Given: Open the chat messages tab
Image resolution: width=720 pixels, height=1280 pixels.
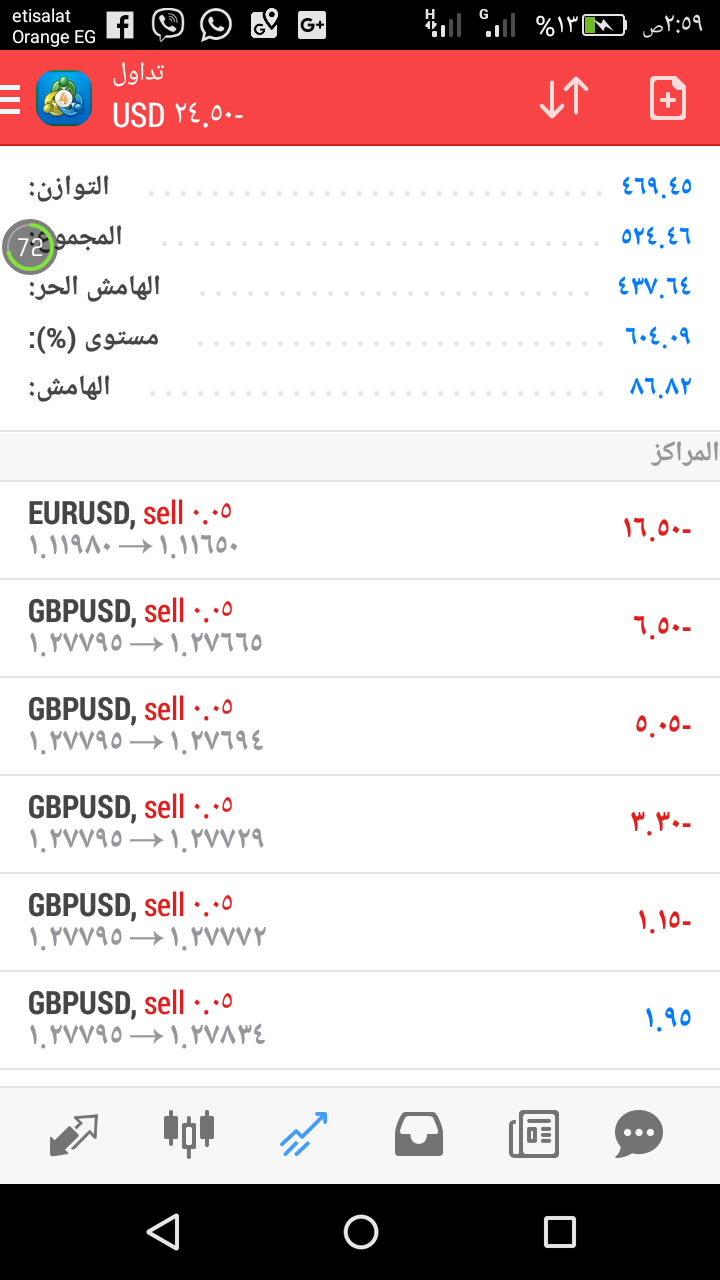Looking at the screenshot, I should click(x=639, y=1135).
